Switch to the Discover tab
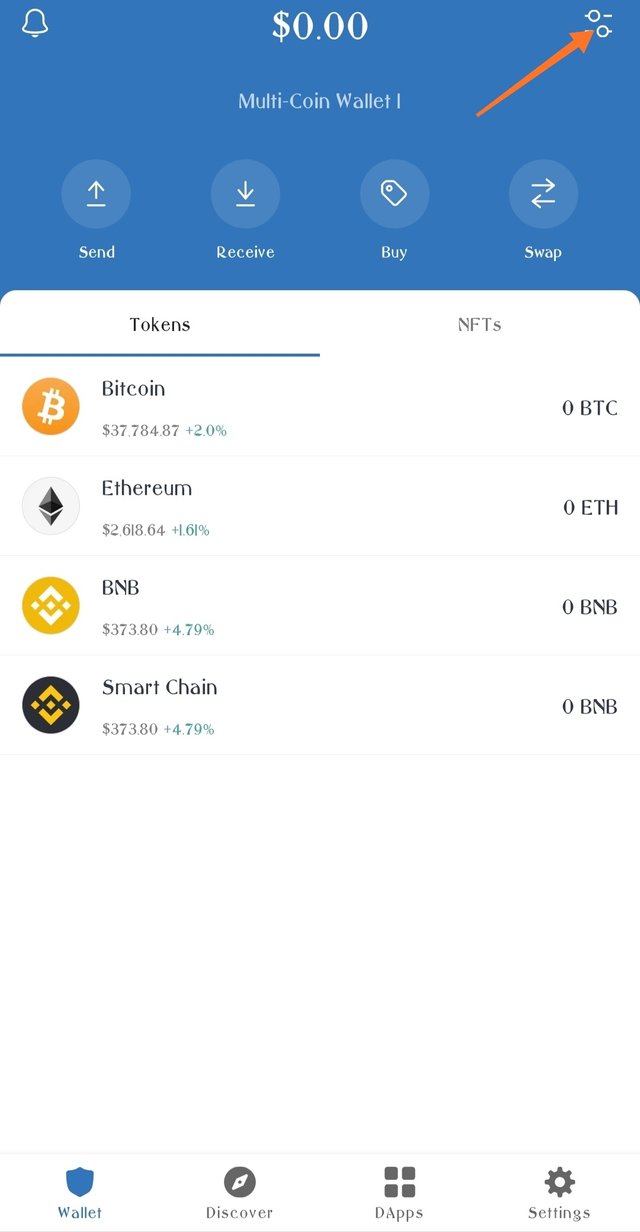This screenshot has width=640, height=1232. [239, 1193]
